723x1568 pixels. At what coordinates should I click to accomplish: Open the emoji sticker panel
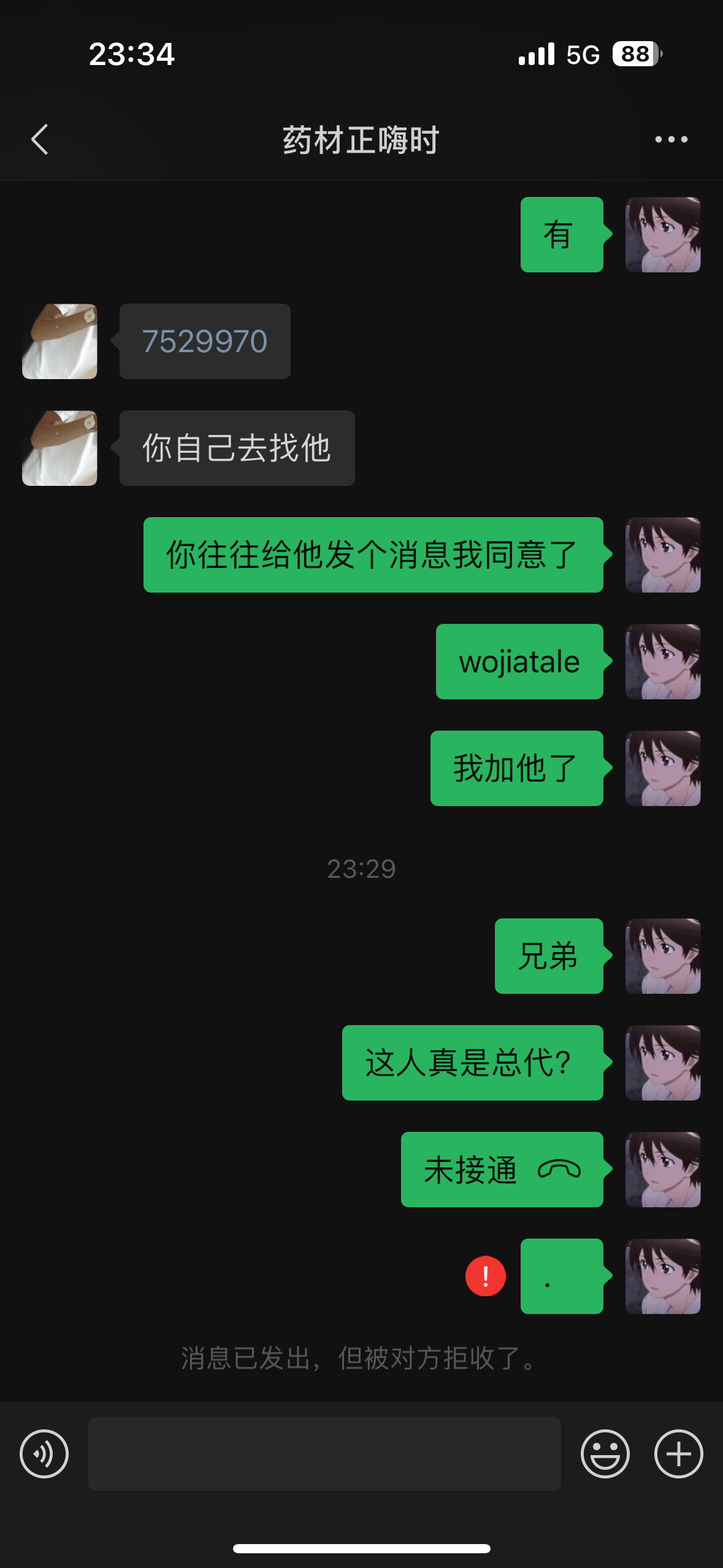point(605,1453)
